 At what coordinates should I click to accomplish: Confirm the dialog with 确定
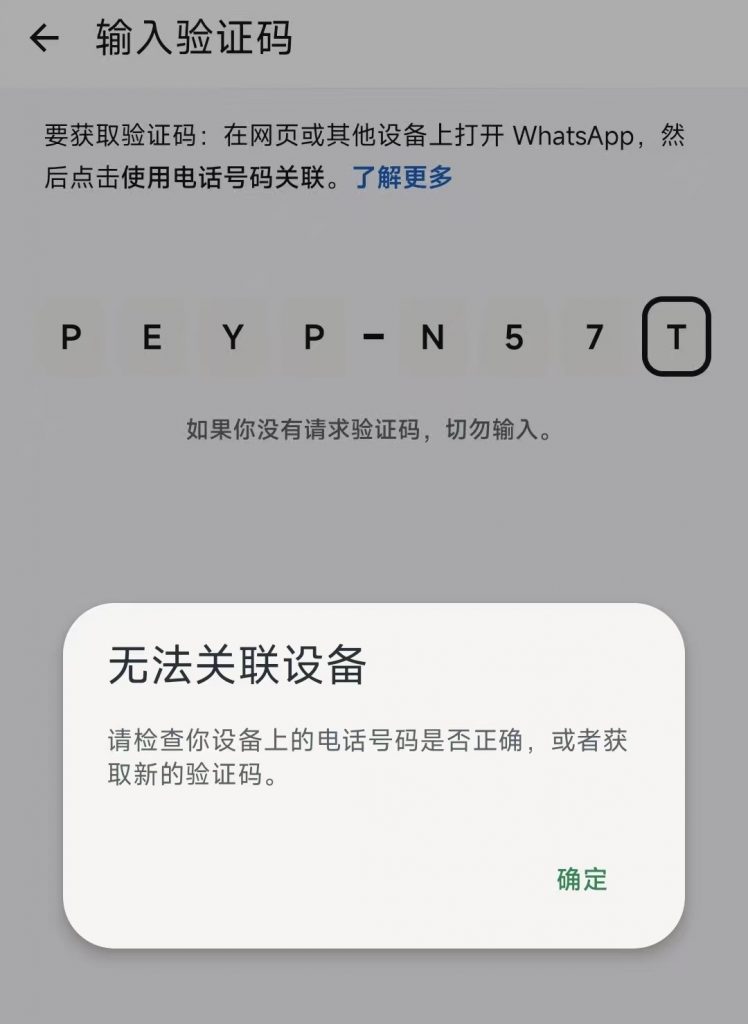pyautogui.click(x=582, y=880)
